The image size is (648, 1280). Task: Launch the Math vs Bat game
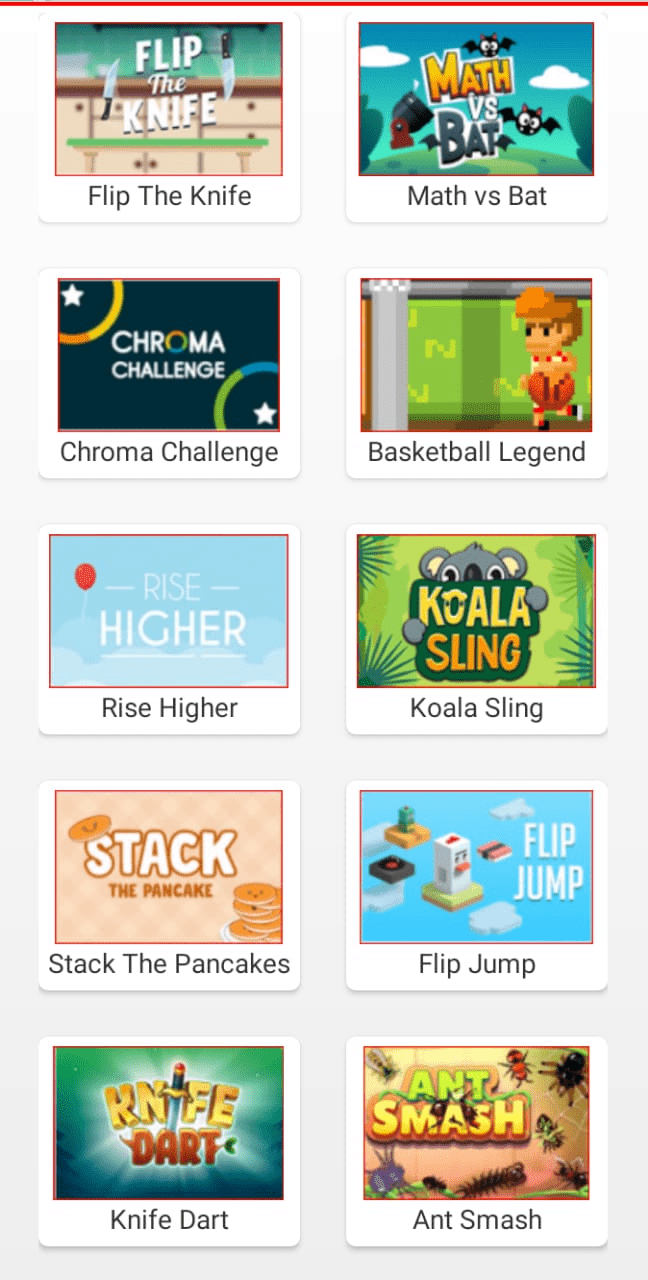pos(477,117)
